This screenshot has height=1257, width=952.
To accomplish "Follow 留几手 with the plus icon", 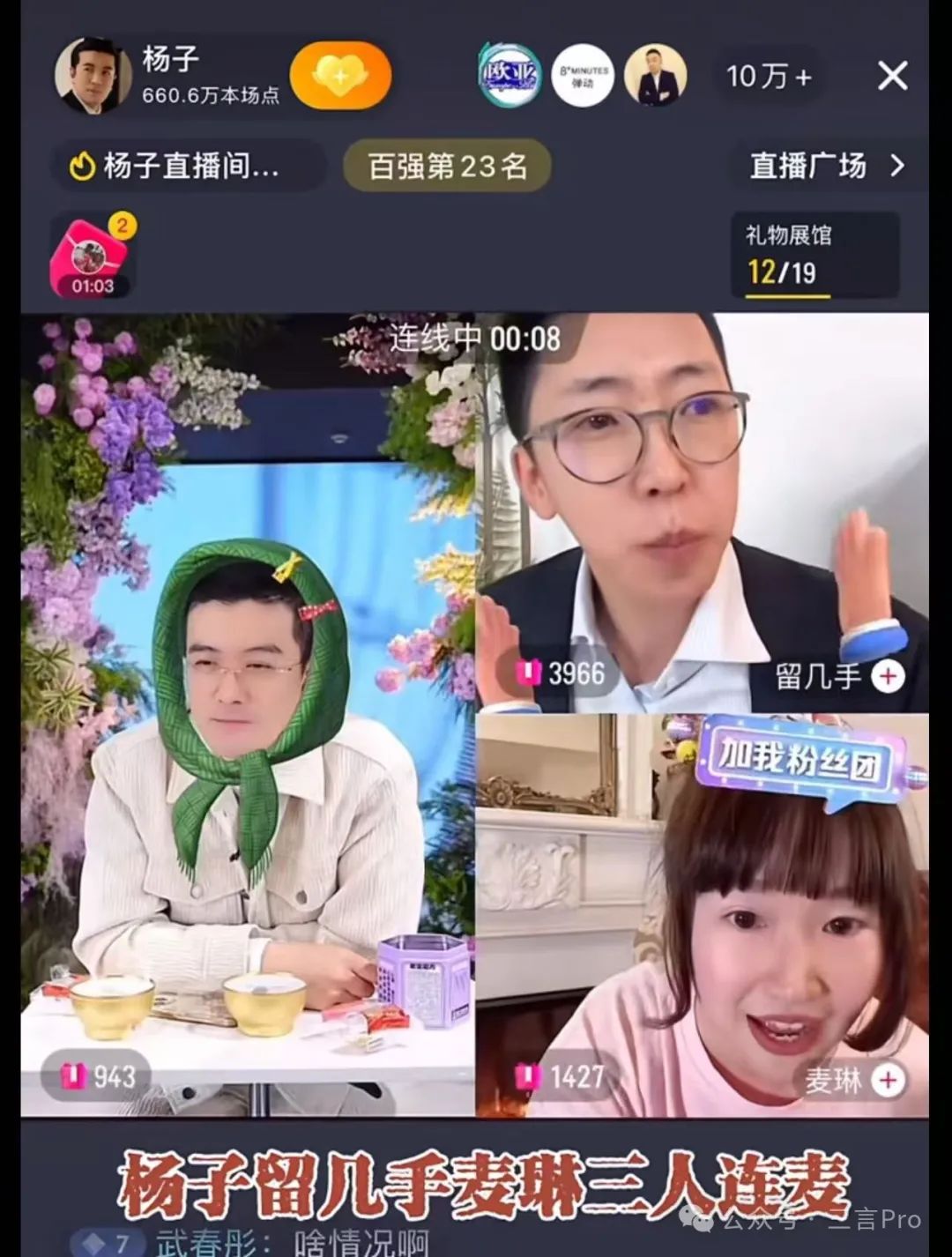I will (889, 677).
